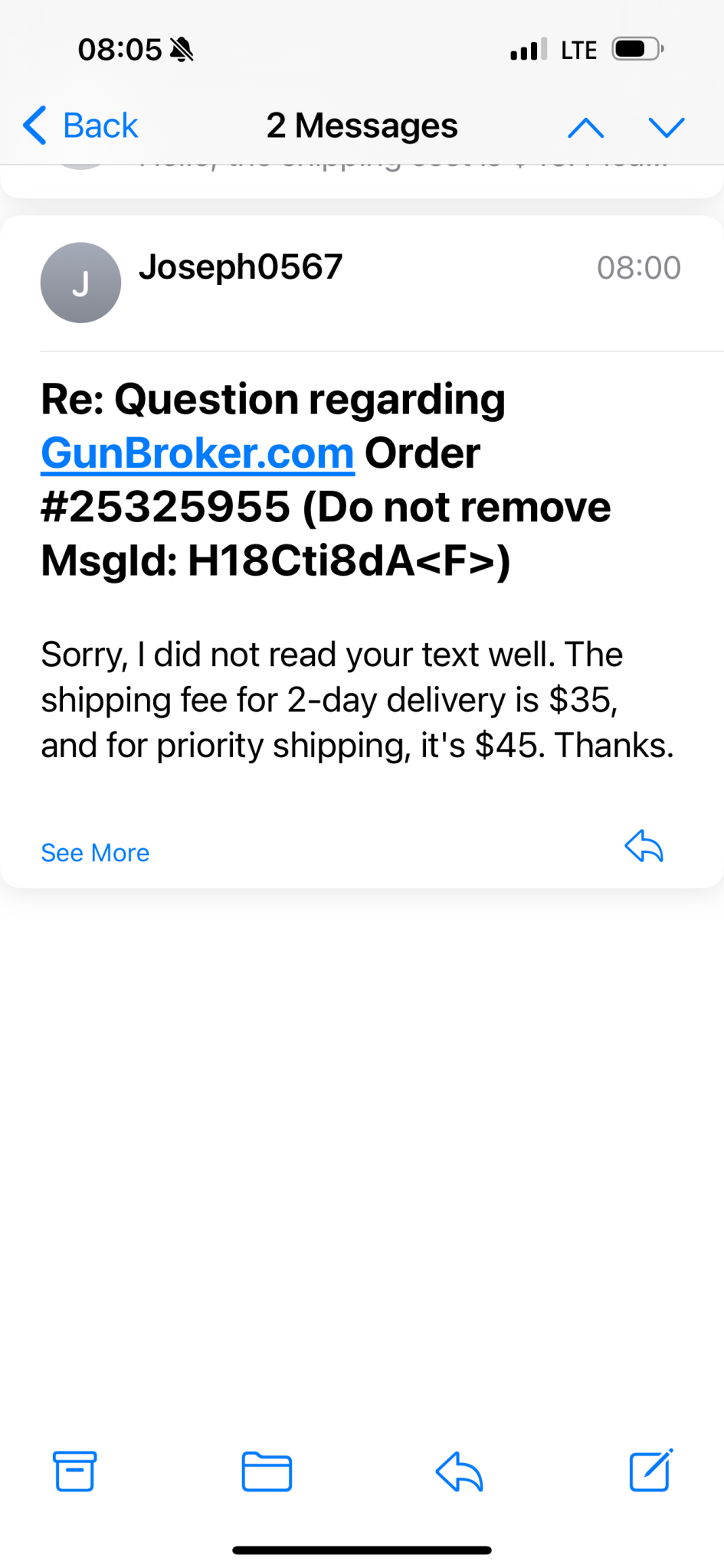Screen dimensions: 724x1568
Task: Move message to a folder
Action: (267, 1471)
